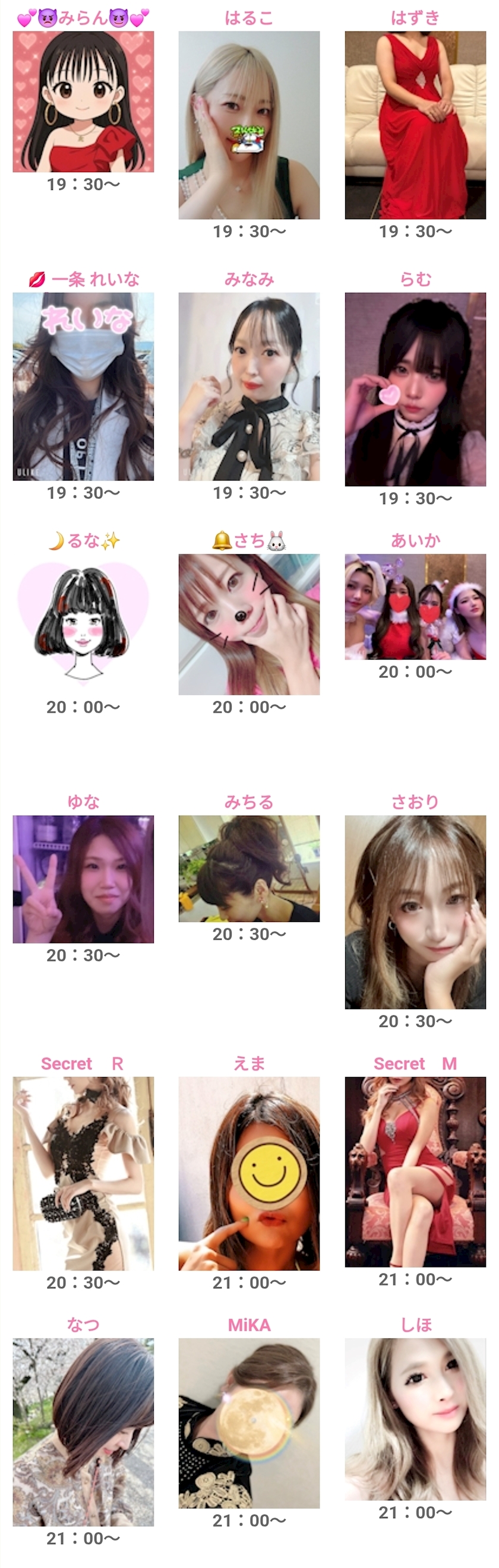Viewport: 499px width, 1568px height.
Task: View るな's illustrated profile tile
Action: point(83,625)
